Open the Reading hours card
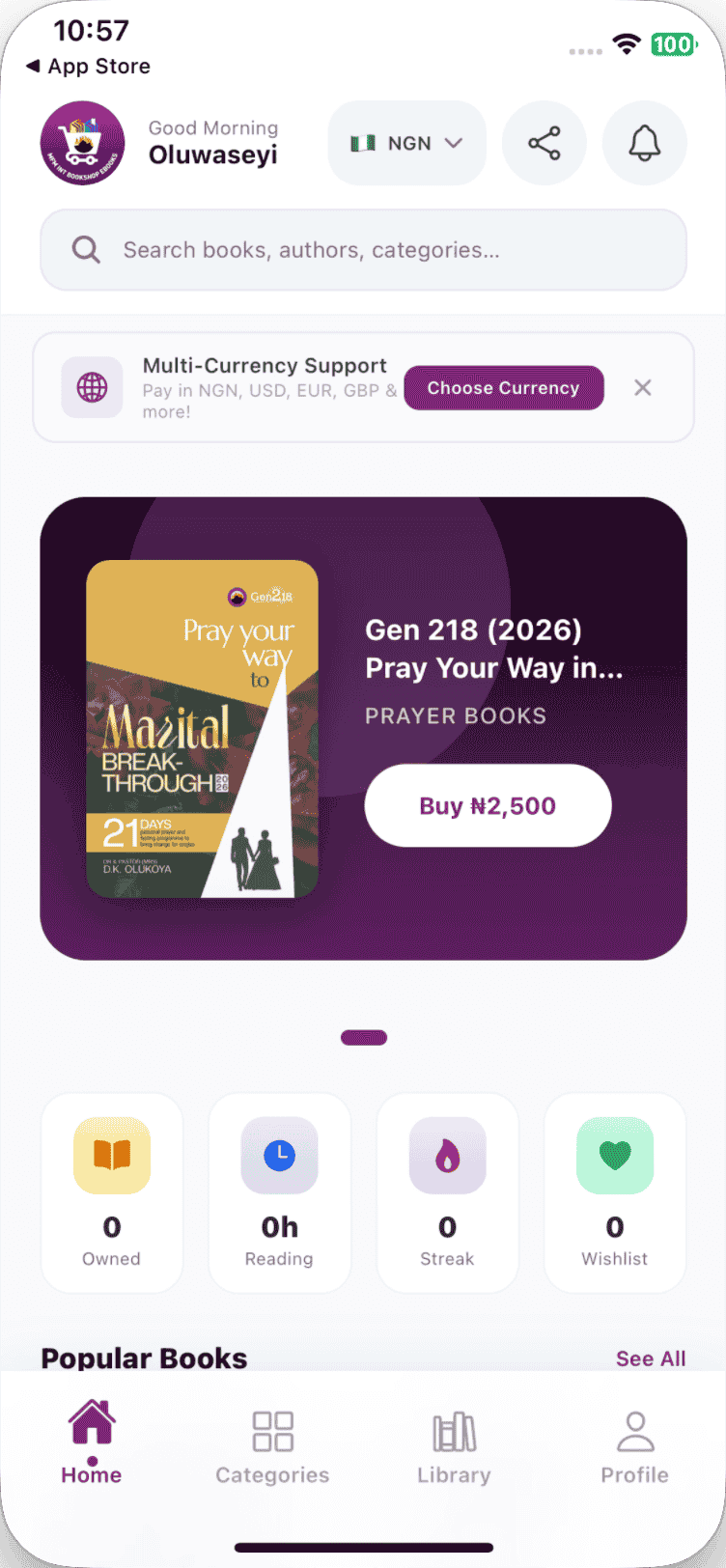The image size is (726, 1568). [280, 1192]
